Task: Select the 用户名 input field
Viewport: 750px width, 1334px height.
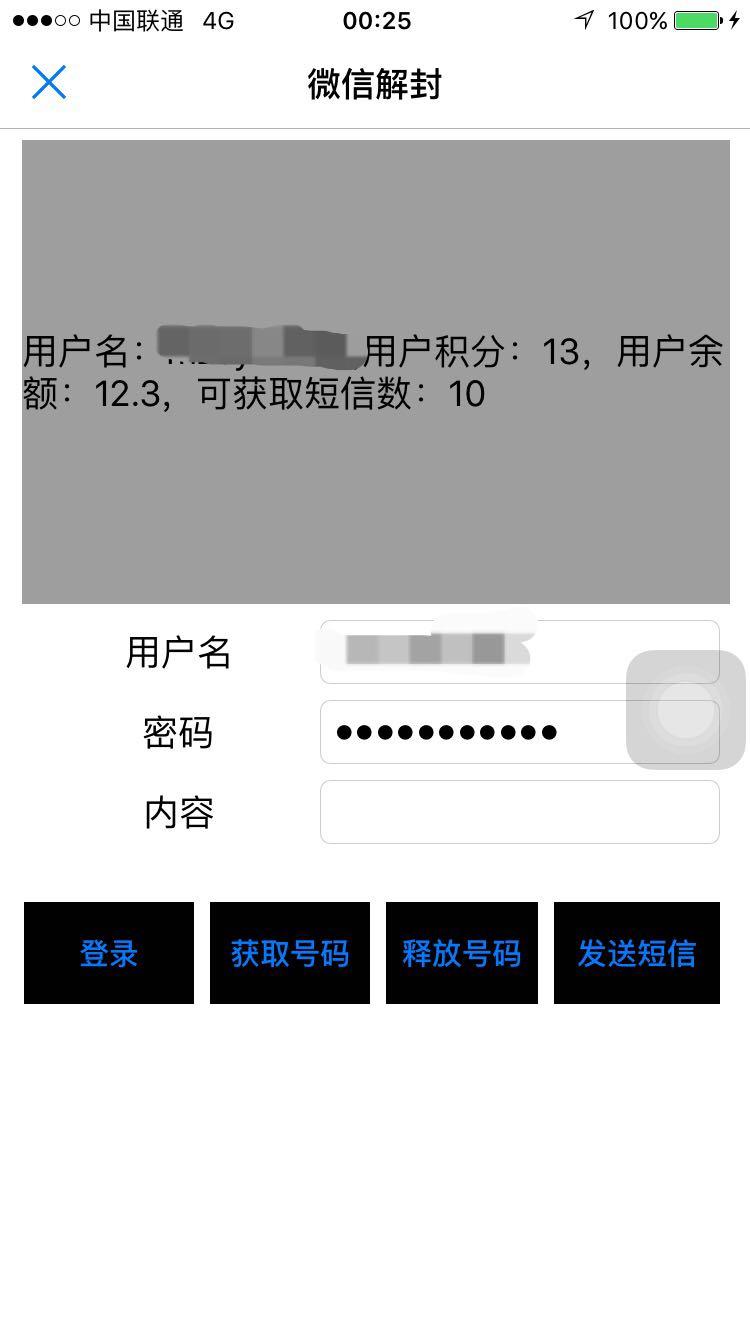Action: 519,651
